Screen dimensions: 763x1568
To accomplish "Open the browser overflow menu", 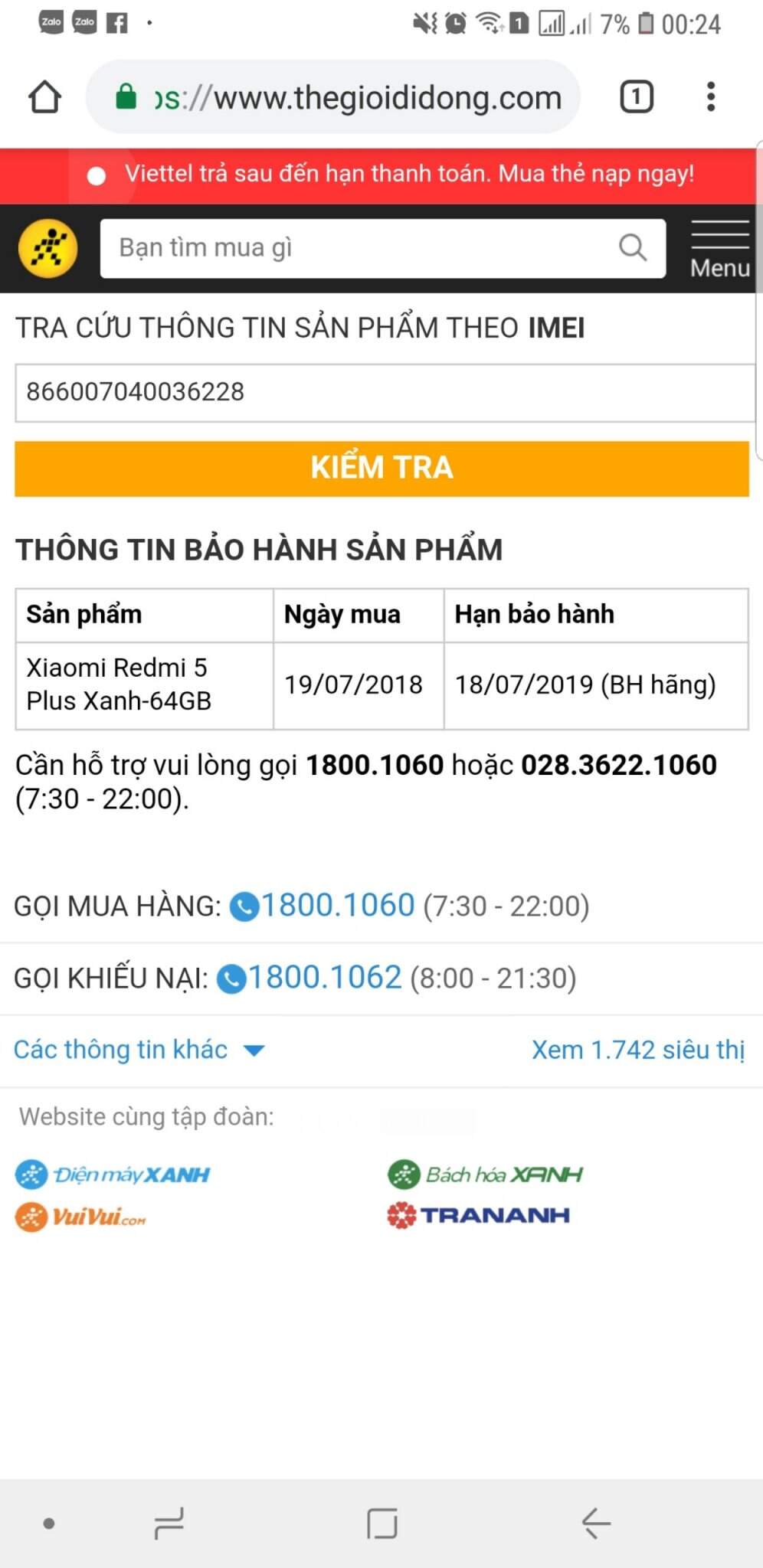I will [711, 97].
